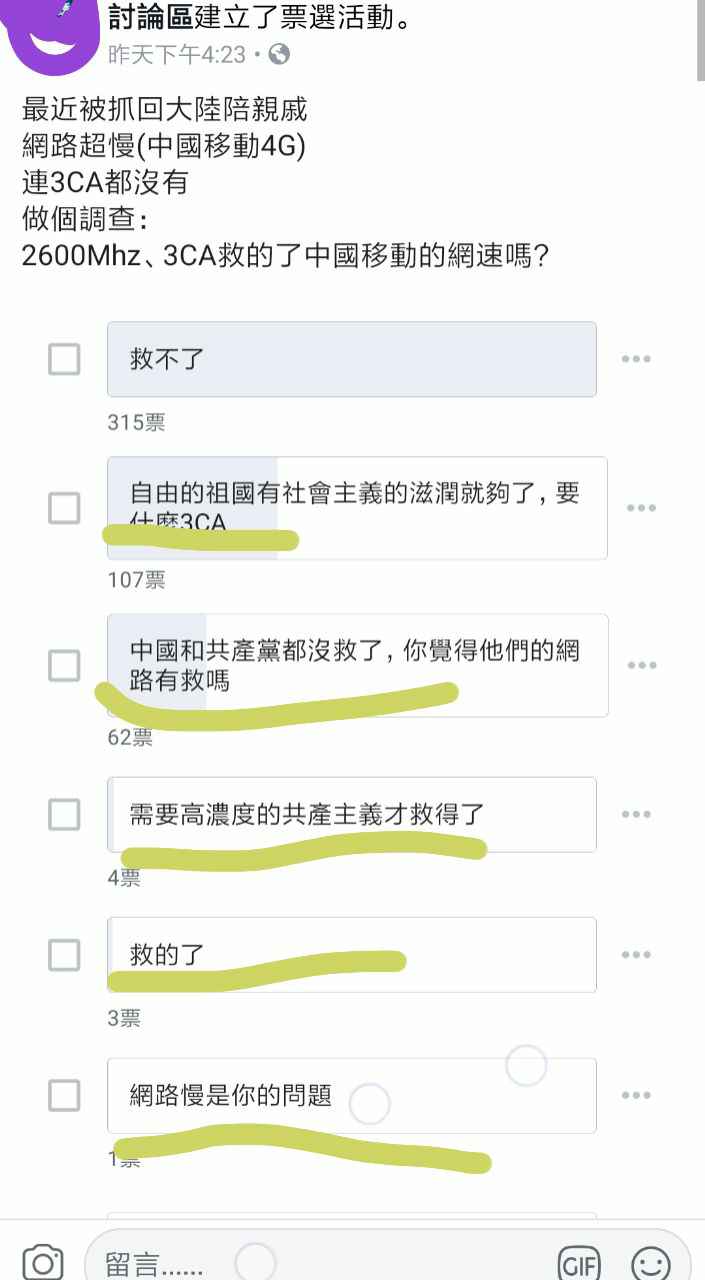Open more options next to 中國和共產黨 option
The width and height of the screenshot is (705, 1280).
(640, 665)
